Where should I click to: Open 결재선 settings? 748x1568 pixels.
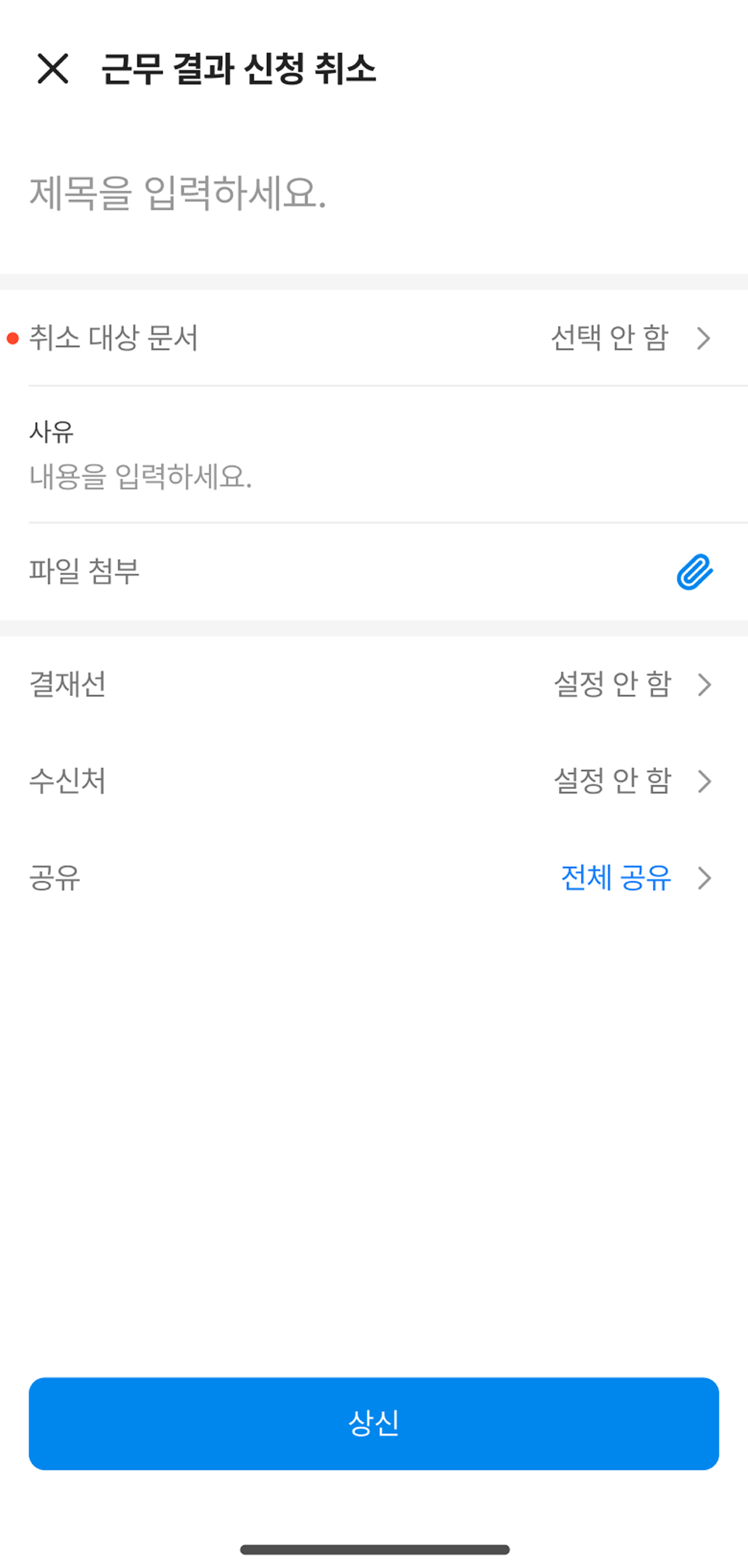pyautogui.click(x=374, y=684)
